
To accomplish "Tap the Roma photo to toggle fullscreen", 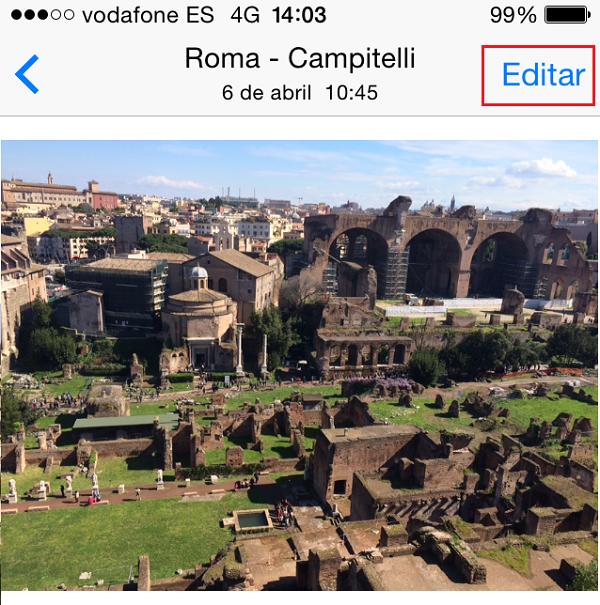I will tap(300, 370).
